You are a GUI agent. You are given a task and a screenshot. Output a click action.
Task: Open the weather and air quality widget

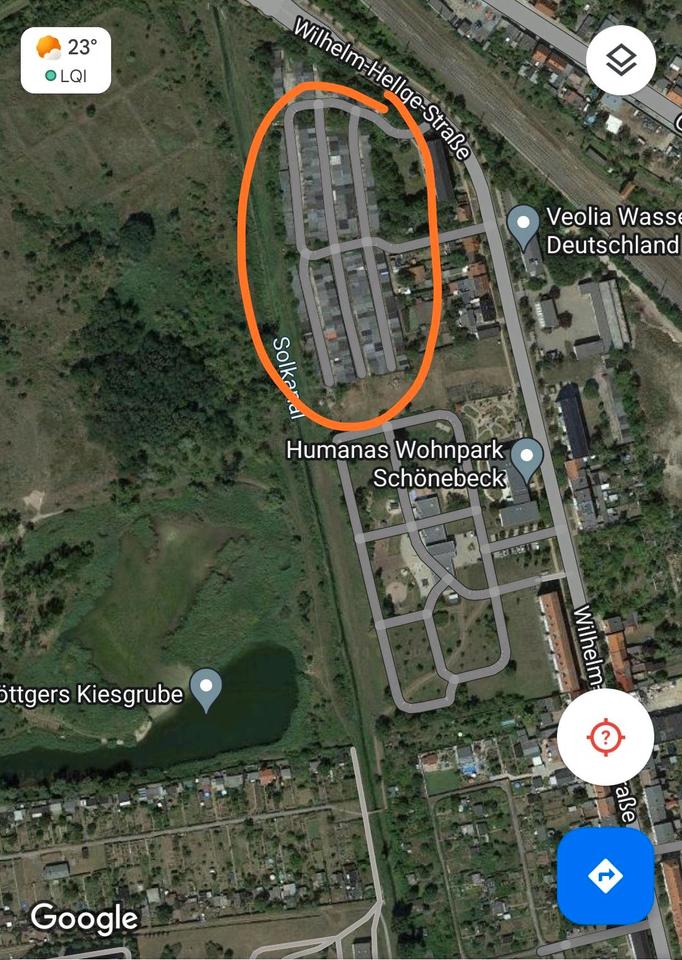tap(66, 60)
